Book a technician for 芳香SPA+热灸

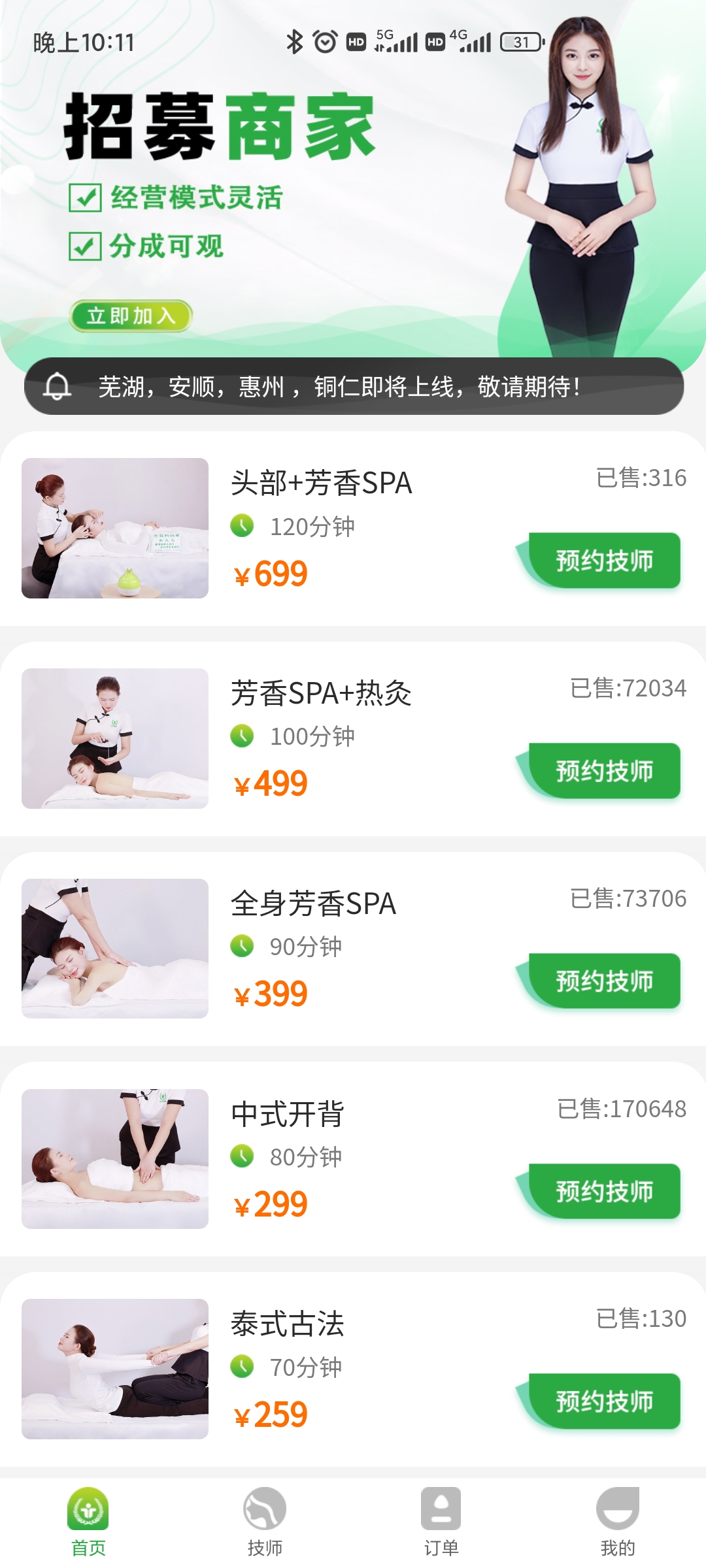pos(604,771)
